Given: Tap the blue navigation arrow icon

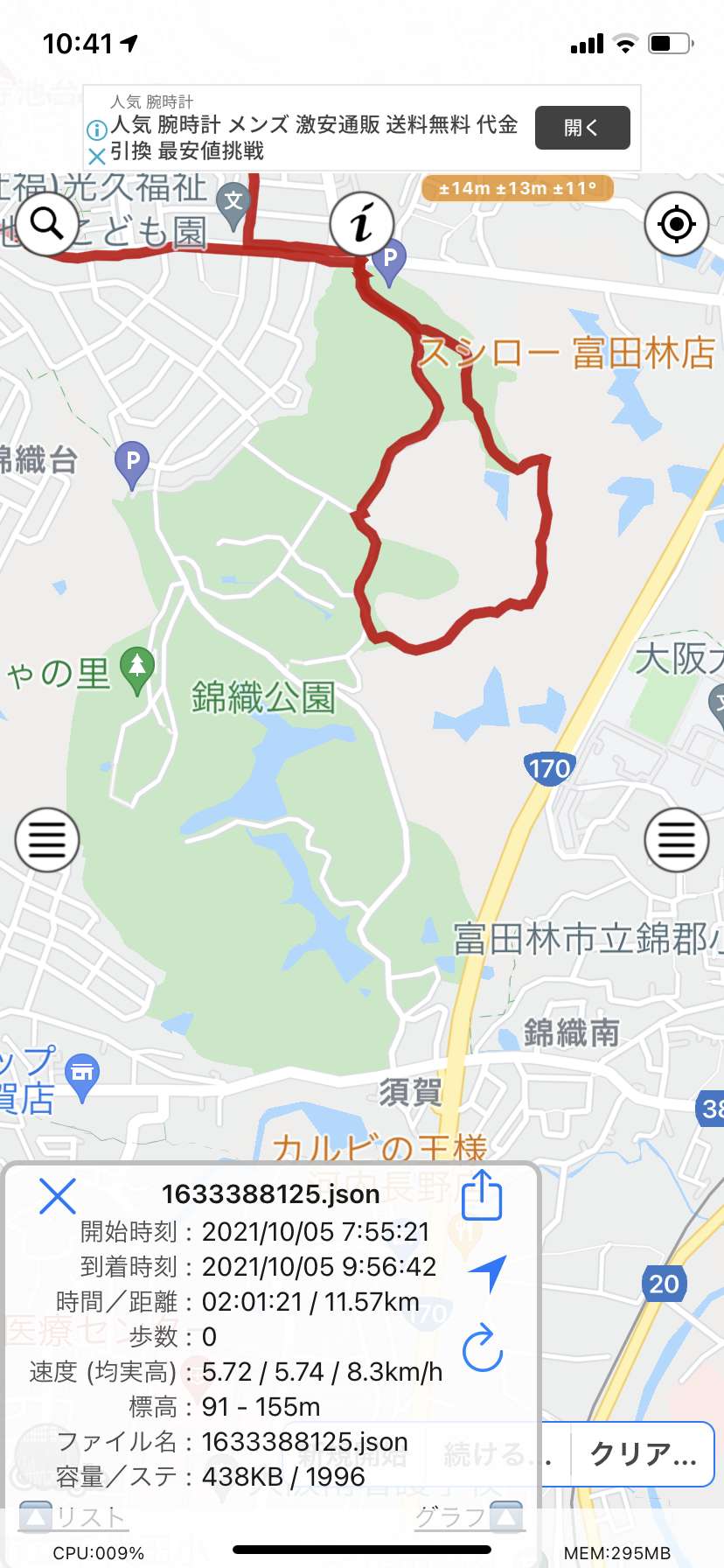Looking at the screenshot, I should [x=488, y=1272].
